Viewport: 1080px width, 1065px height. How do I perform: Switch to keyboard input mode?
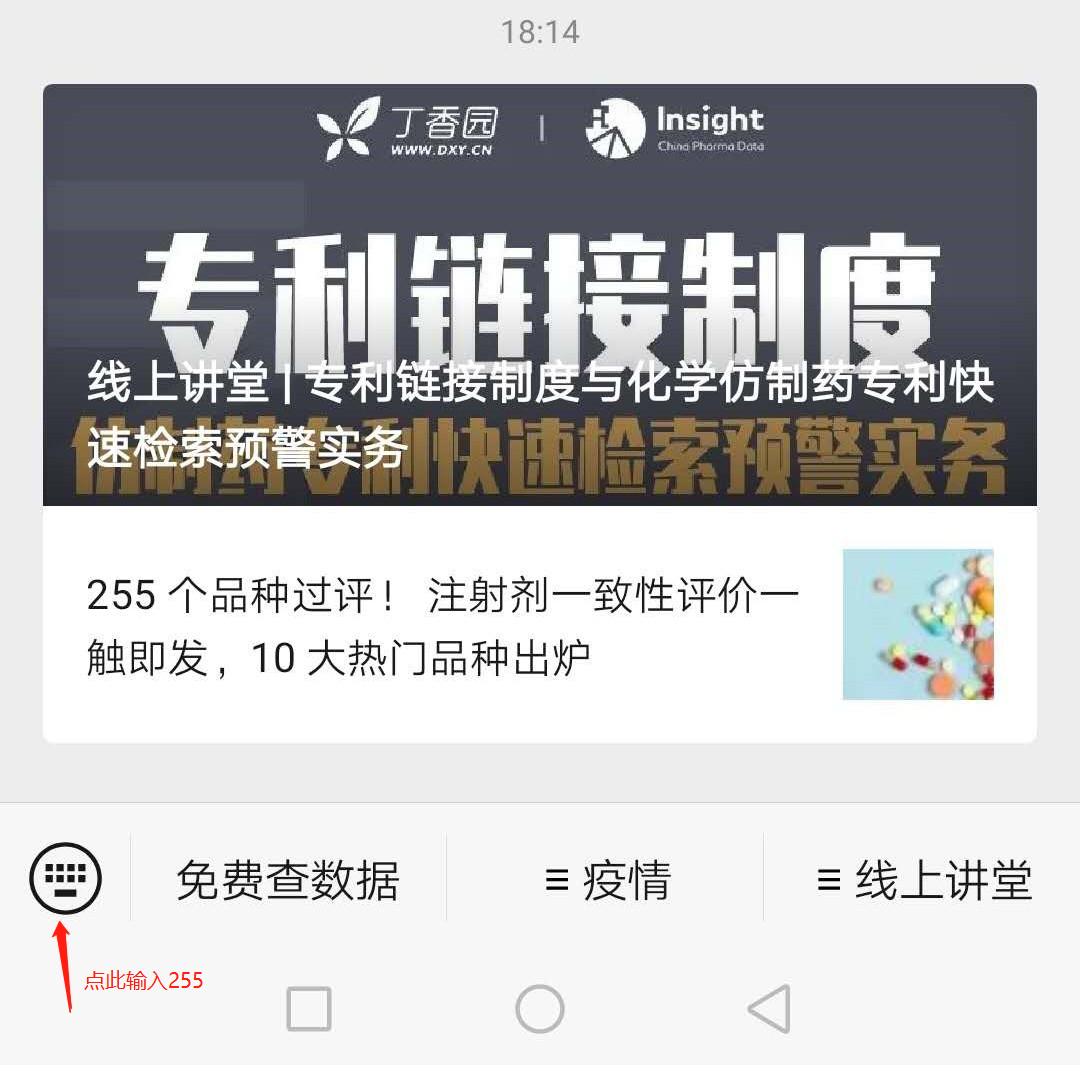click(66, 879)
